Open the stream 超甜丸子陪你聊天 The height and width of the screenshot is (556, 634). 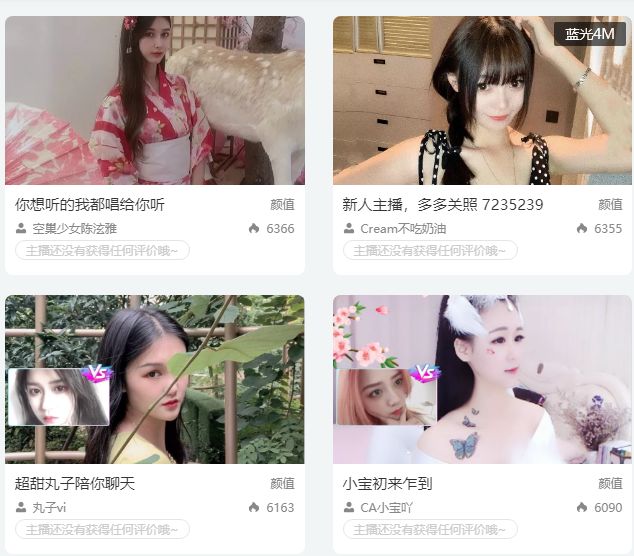75,483
